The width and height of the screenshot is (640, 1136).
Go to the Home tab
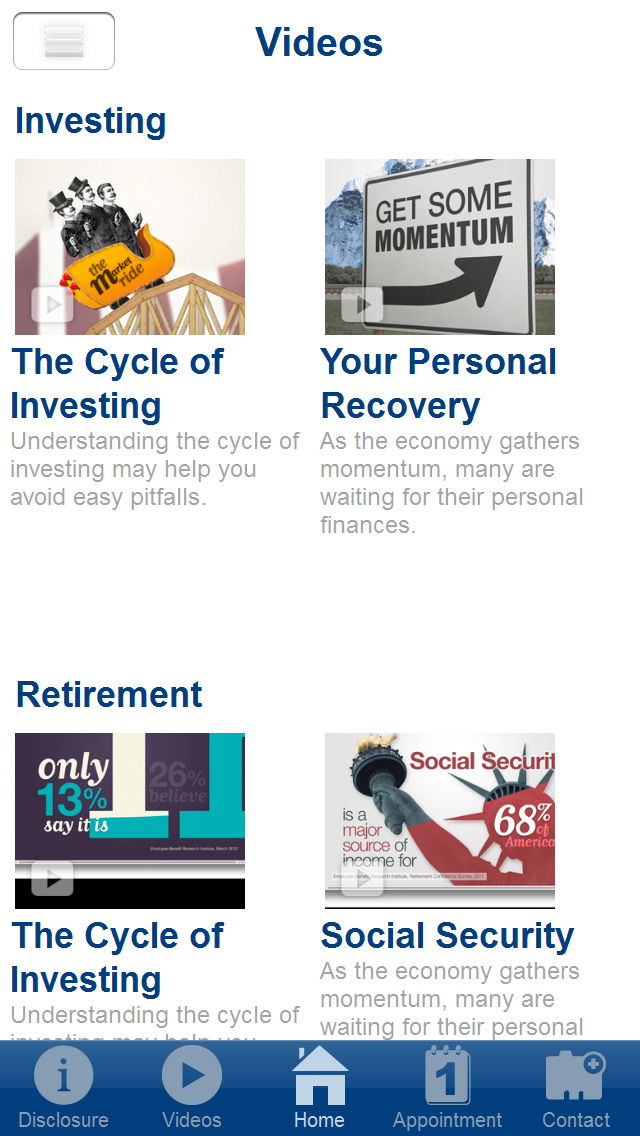click(319, 1088)
